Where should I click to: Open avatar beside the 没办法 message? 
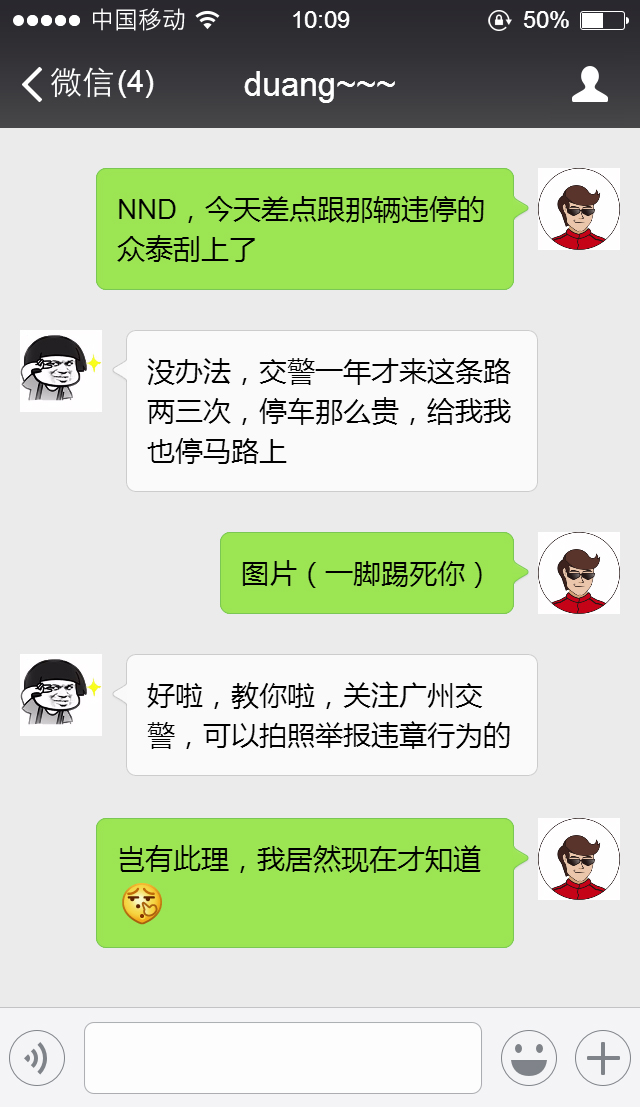[x=61, y=371]
